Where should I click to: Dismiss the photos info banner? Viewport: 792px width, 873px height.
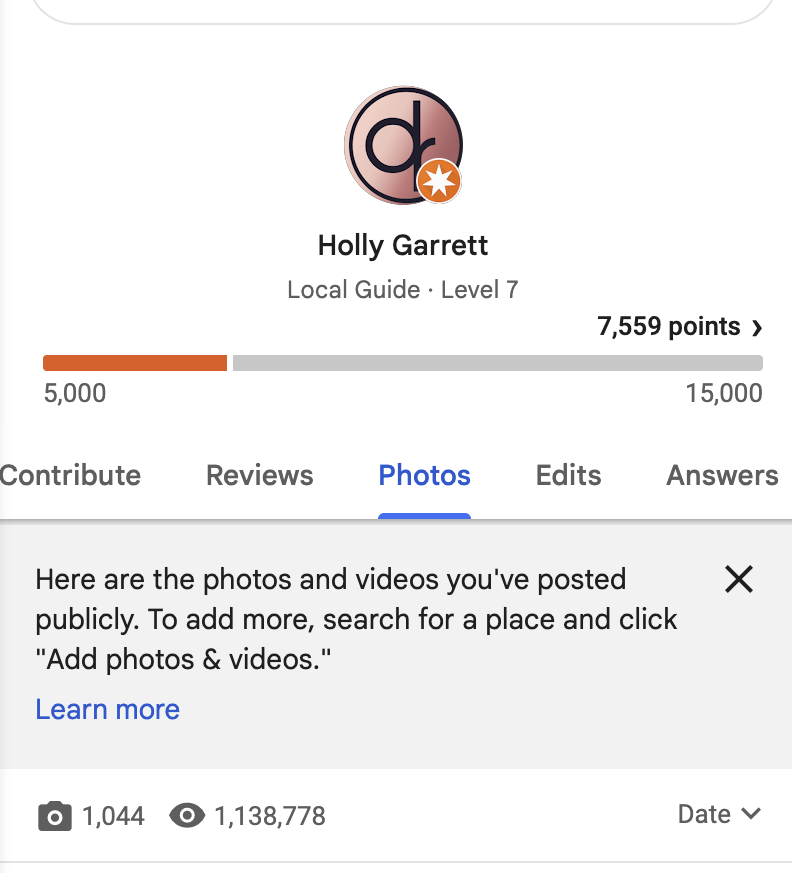[738, 579]
